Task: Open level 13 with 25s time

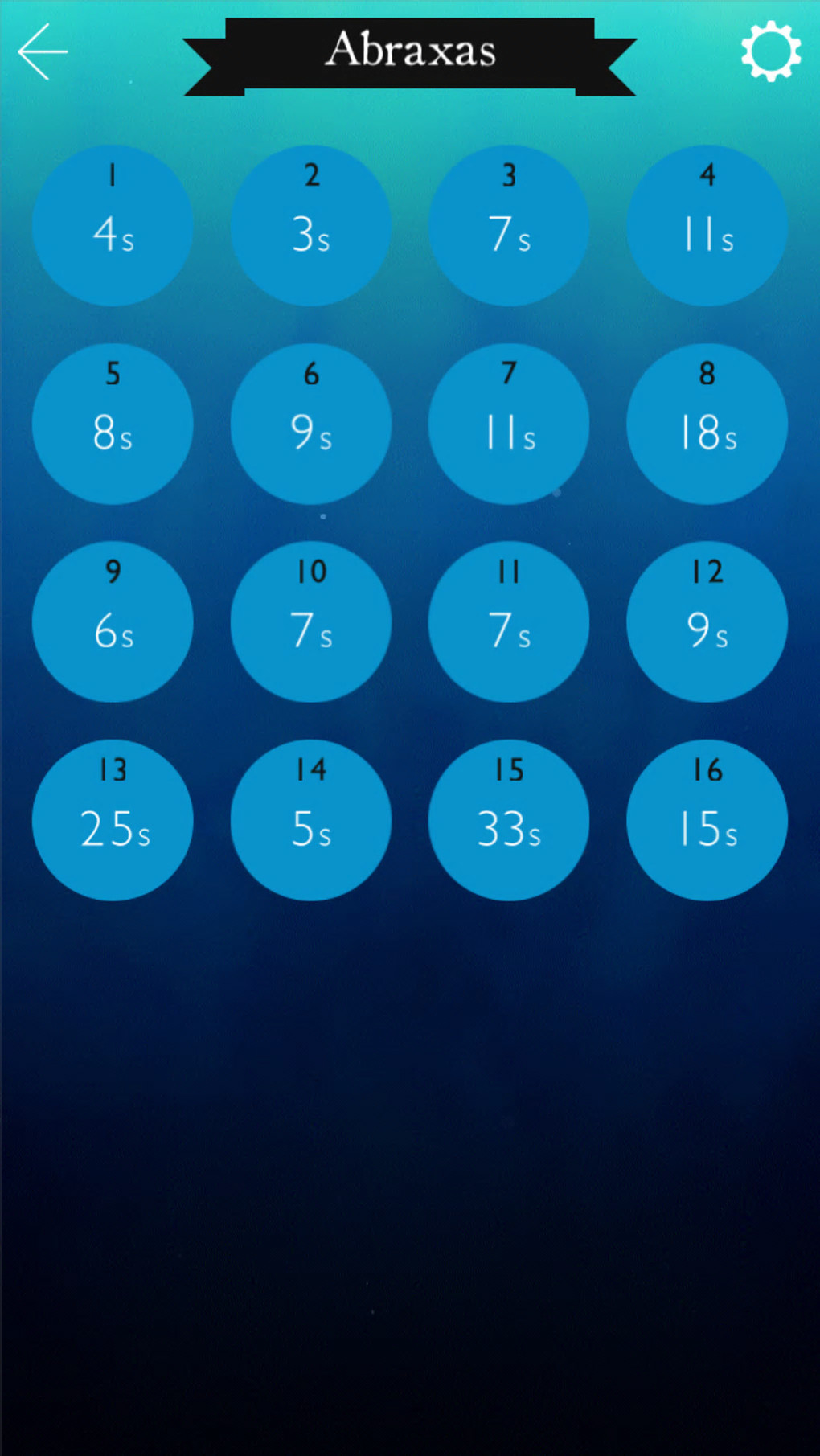Action: tap(113, 820)
